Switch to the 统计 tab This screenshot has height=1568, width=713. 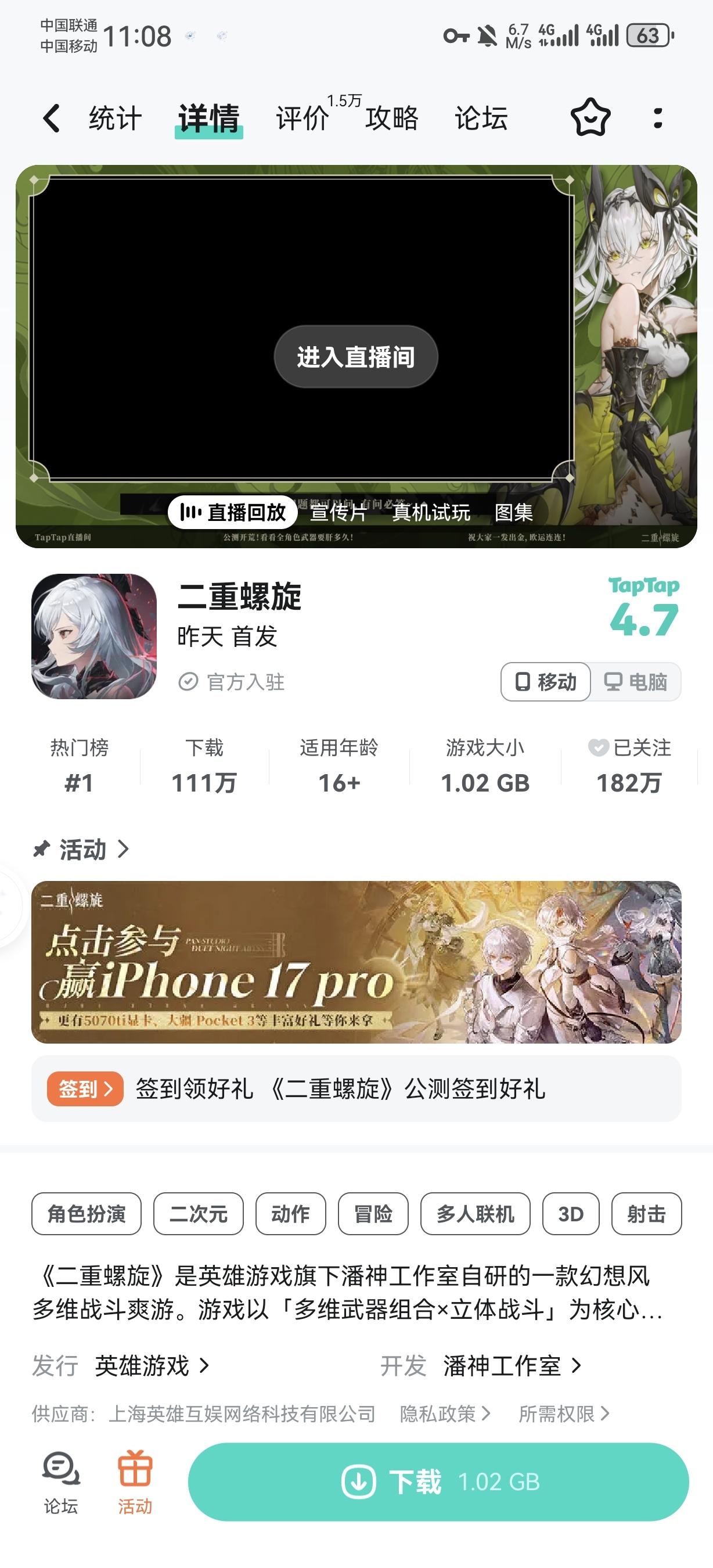click(x=115, y=118)
